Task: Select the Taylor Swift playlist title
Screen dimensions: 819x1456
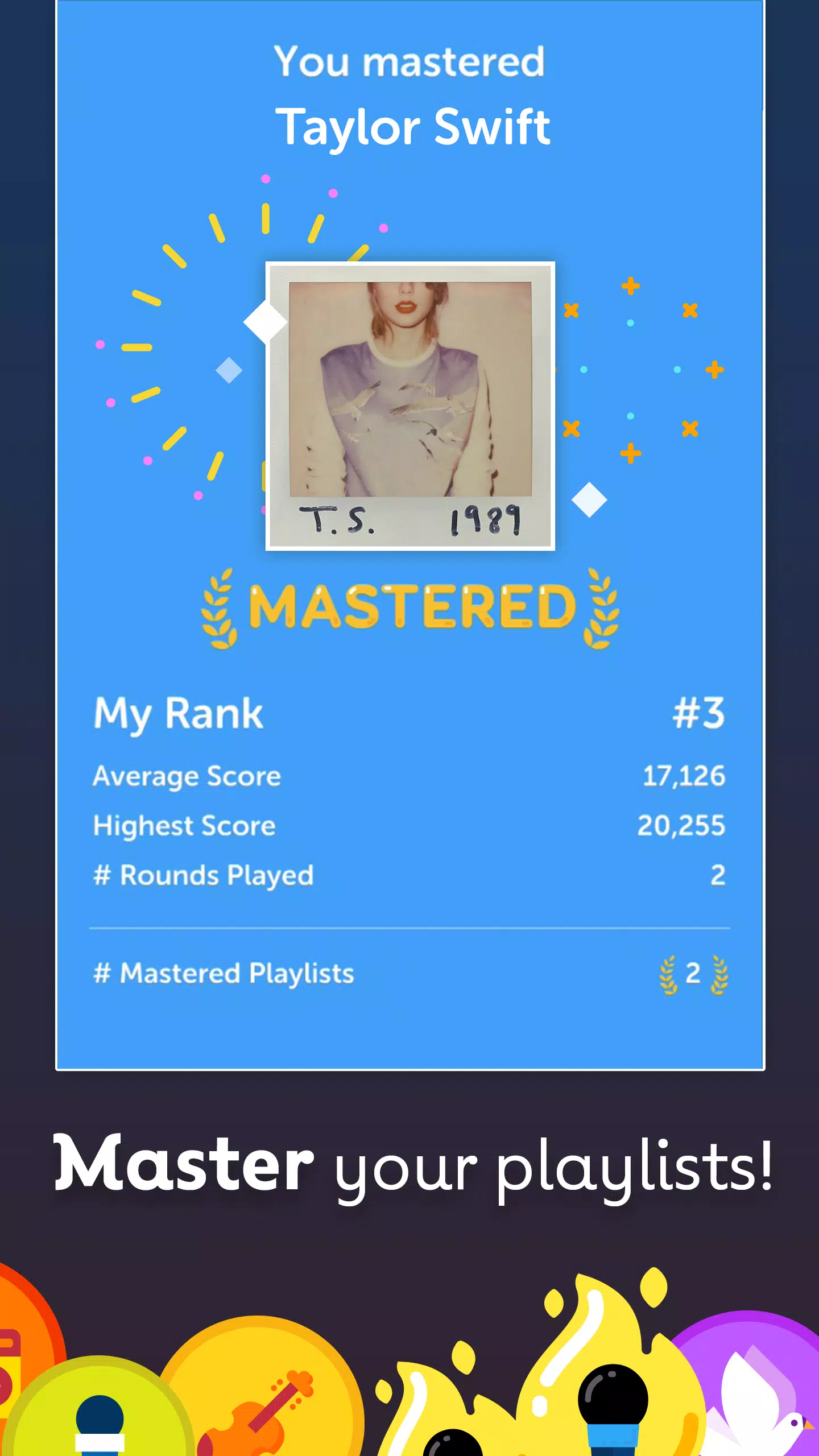Action: [414, 127]
